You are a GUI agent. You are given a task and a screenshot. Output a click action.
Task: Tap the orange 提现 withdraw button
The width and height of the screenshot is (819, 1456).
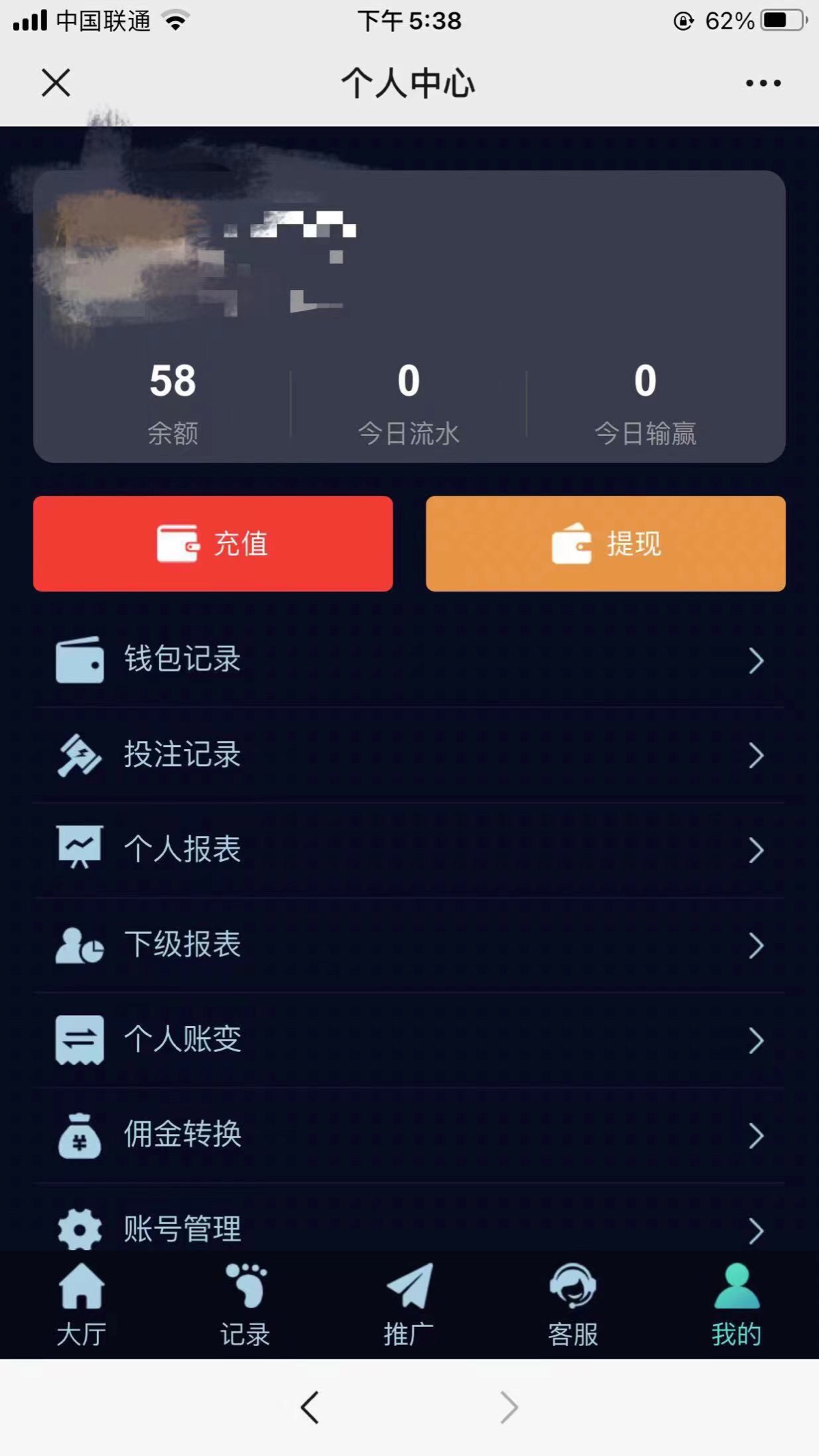point(605,544)
